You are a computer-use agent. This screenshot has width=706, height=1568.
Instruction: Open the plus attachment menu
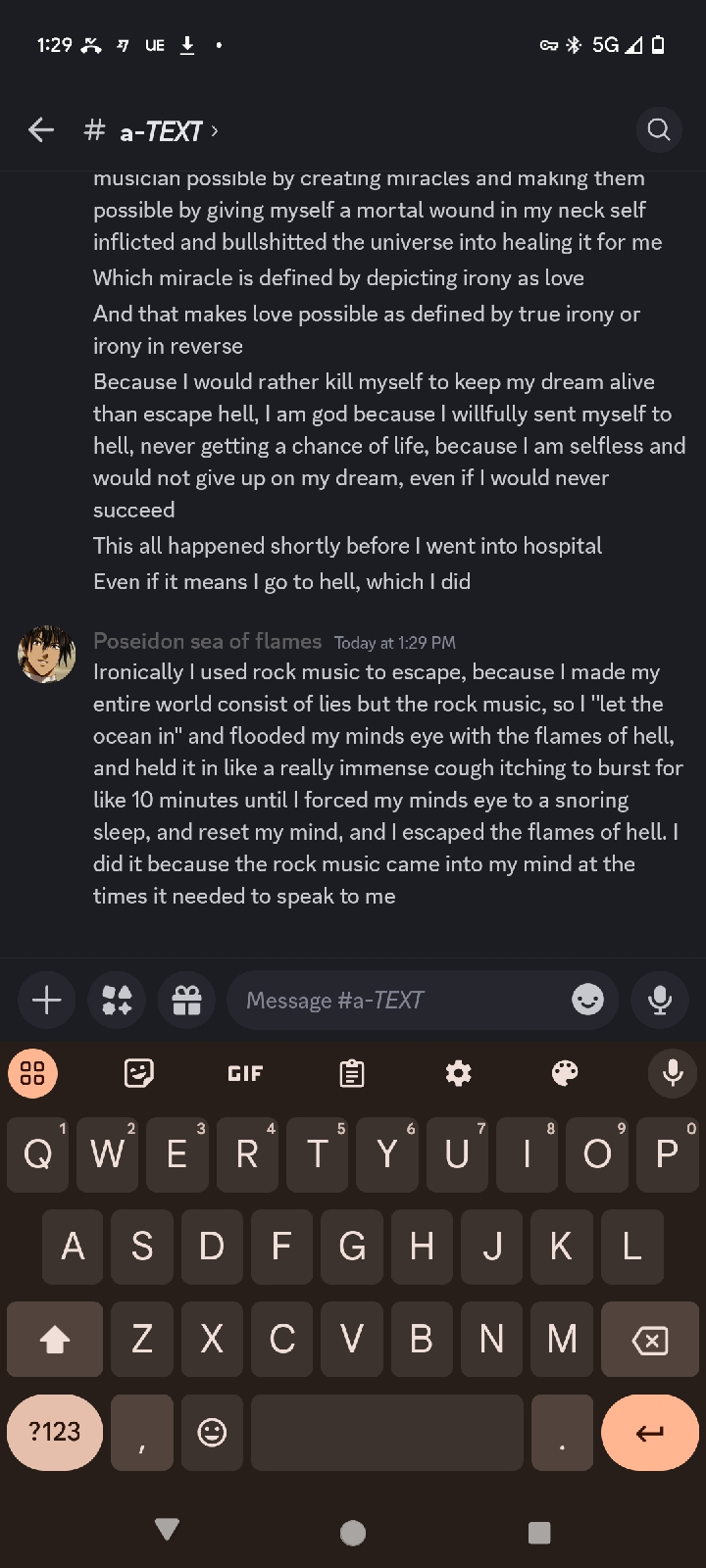pyautogui.click(x=46, y=1000)
